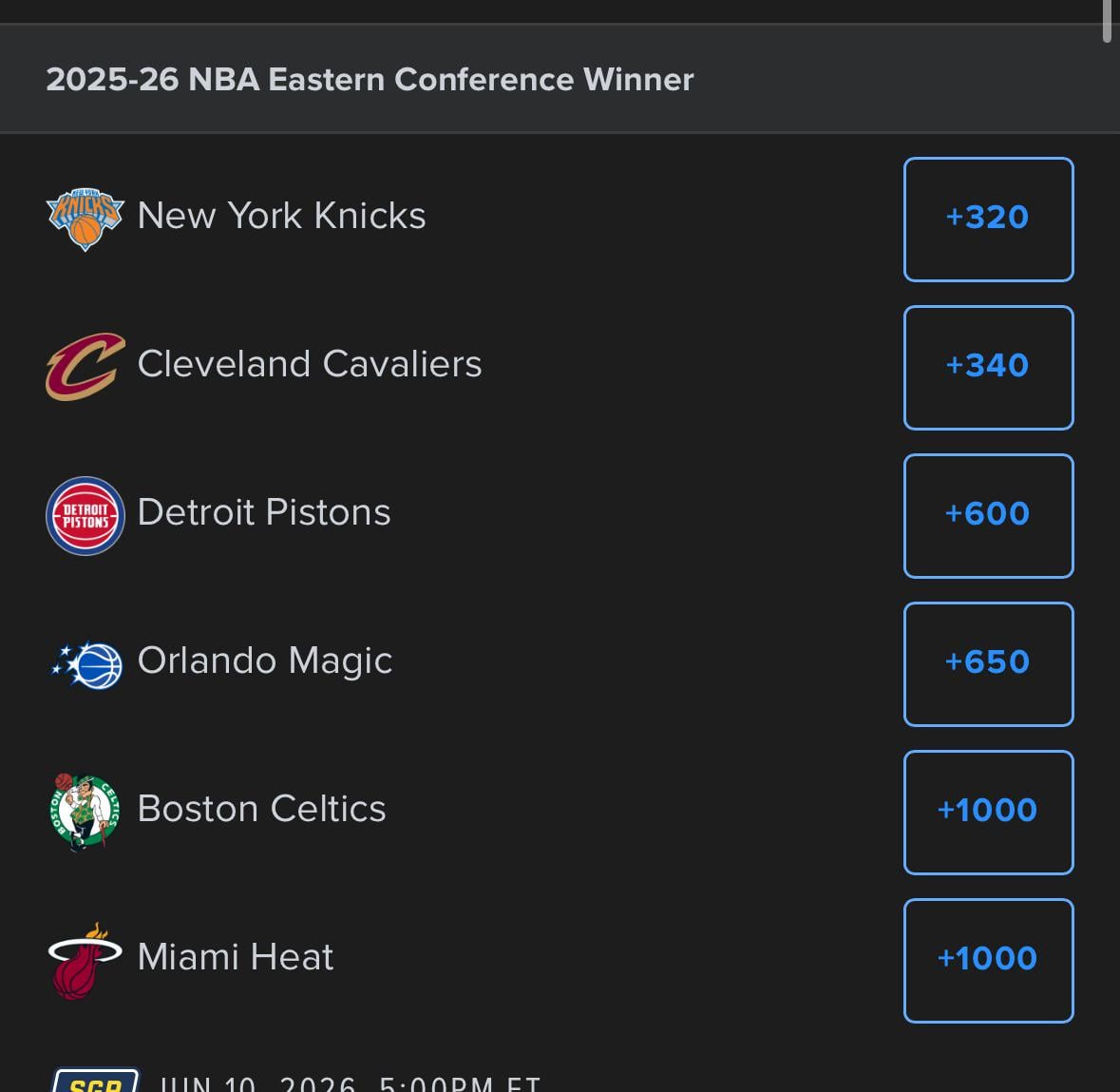Select New York Knicks at +320 odds
The width and height of the screenshot is (1120, 1092).
pyautogui.click(x=988, y=219)
